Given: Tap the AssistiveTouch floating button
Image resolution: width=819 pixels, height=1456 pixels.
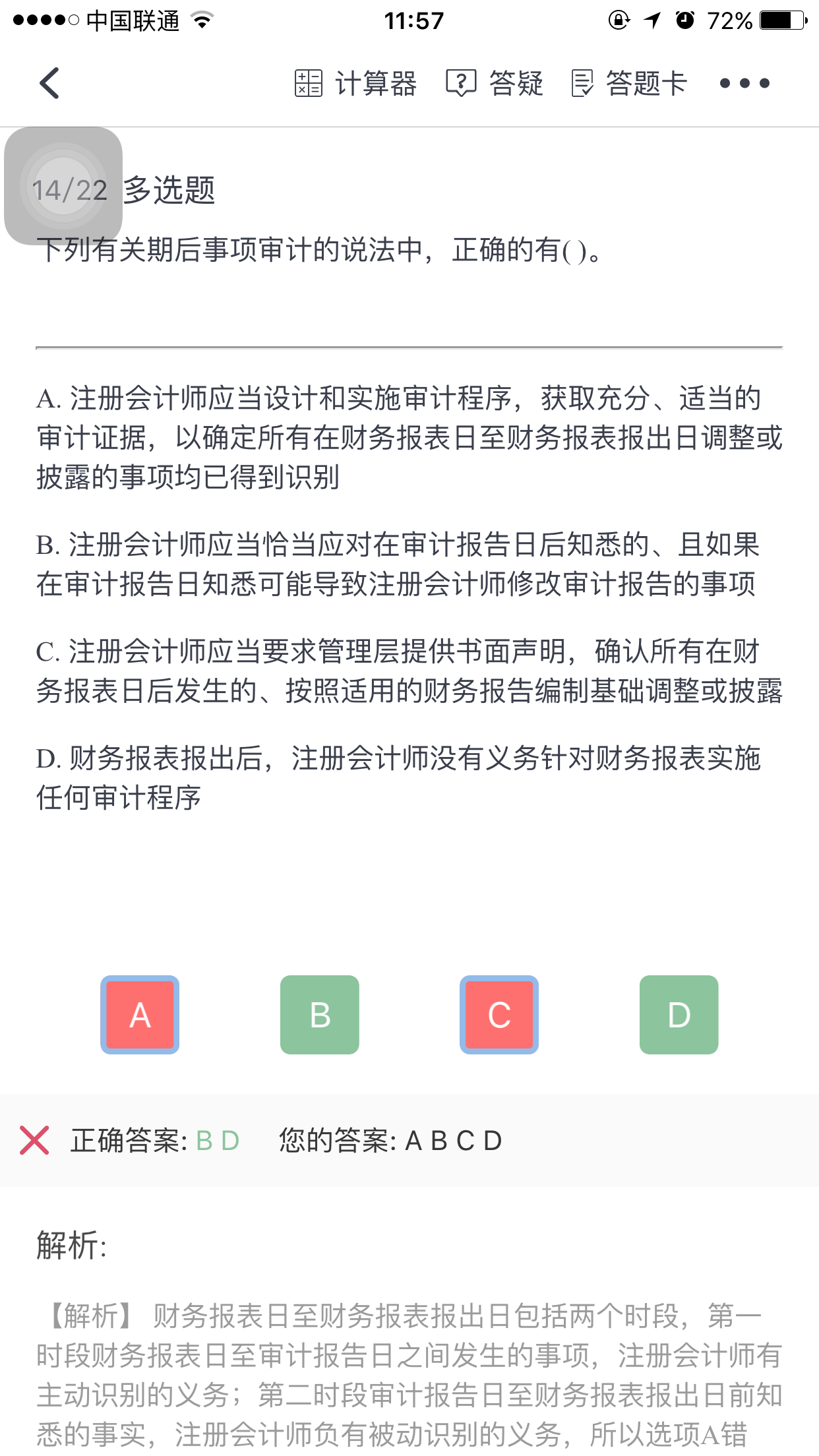Looking at the screenshot, I should point(63,186).
